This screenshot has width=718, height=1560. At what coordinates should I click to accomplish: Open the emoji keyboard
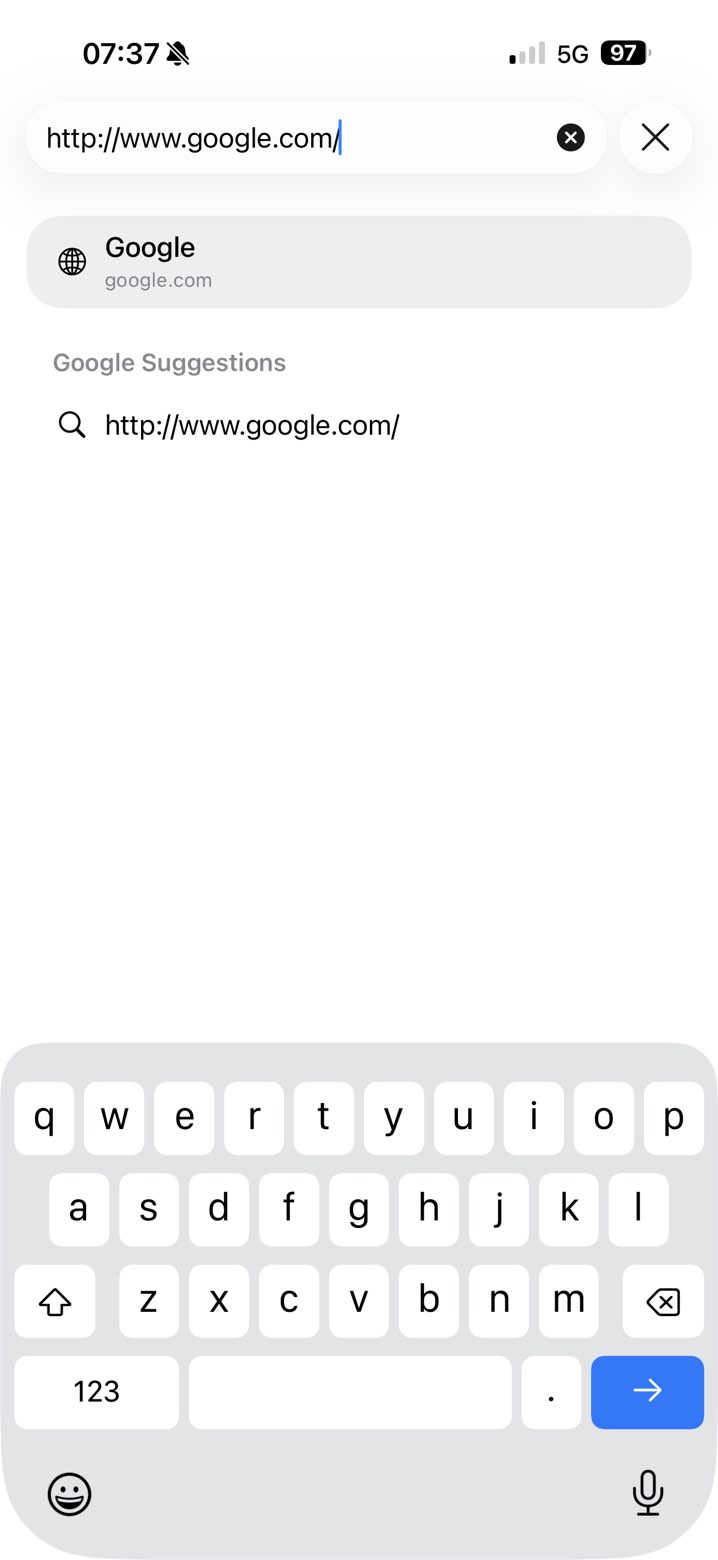[70, 1494]
